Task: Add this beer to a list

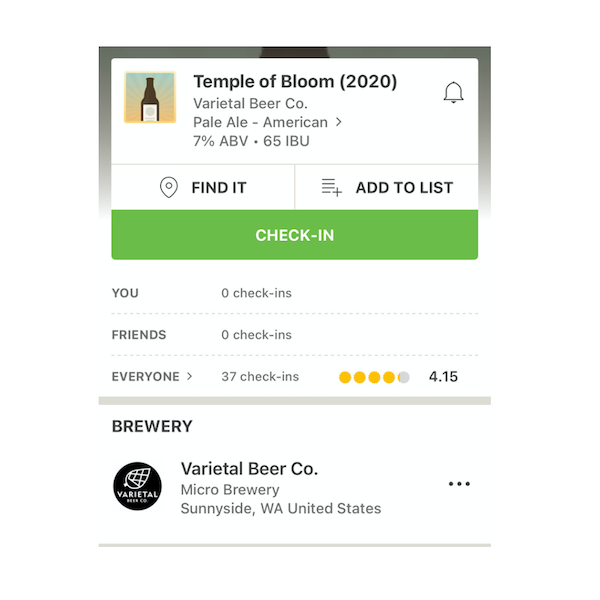Action: tap(386, 187)
